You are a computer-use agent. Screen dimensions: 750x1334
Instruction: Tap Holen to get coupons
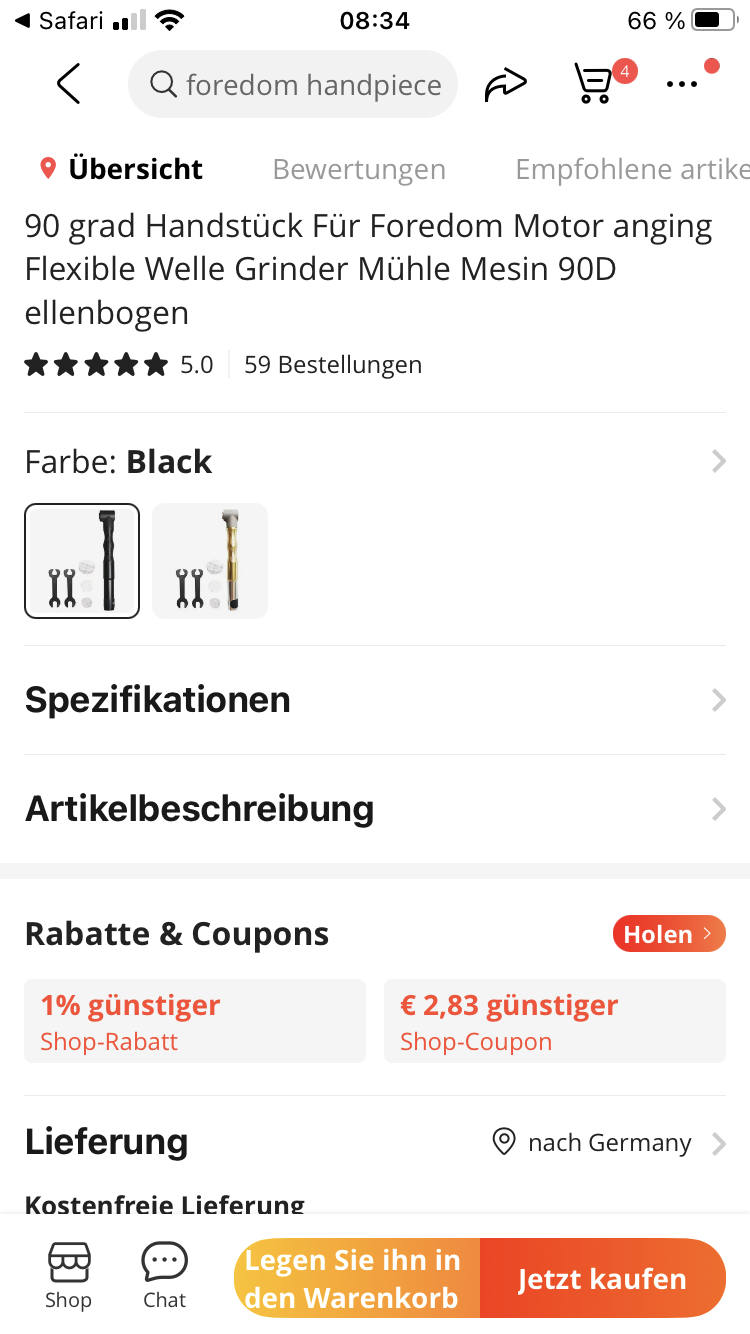point(668,934)
